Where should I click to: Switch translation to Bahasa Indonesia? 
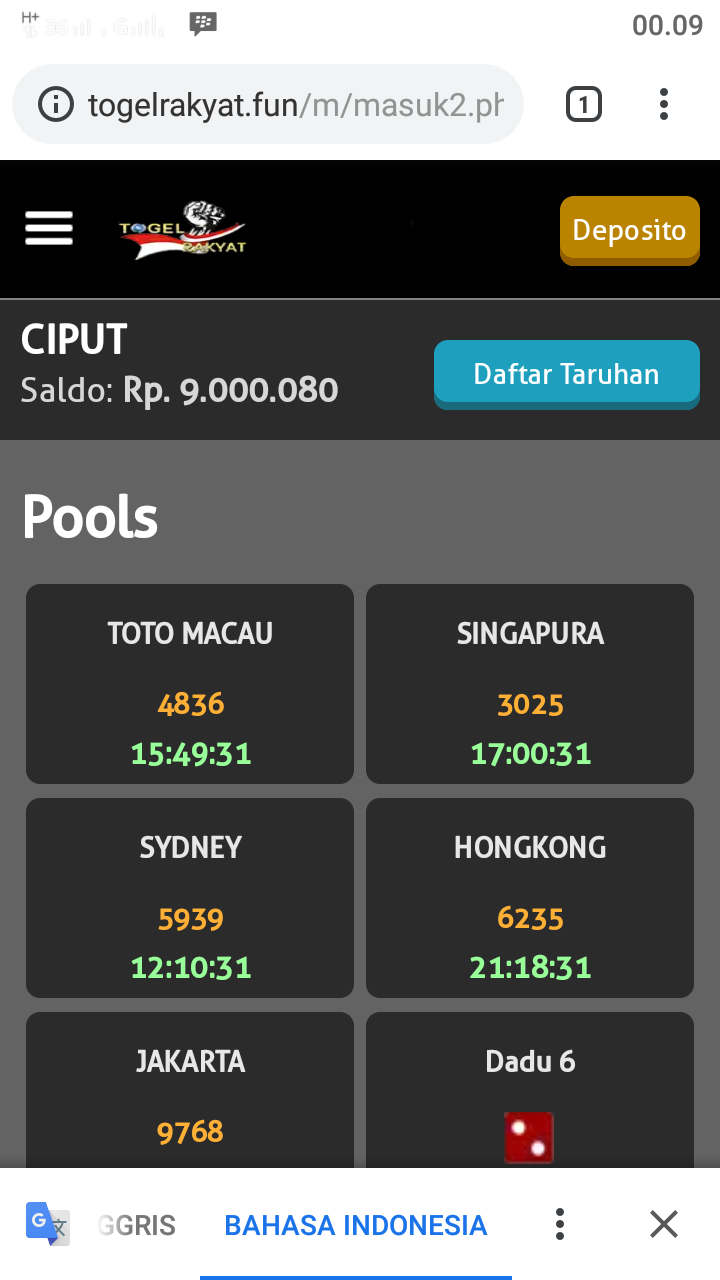[355, 1225]
